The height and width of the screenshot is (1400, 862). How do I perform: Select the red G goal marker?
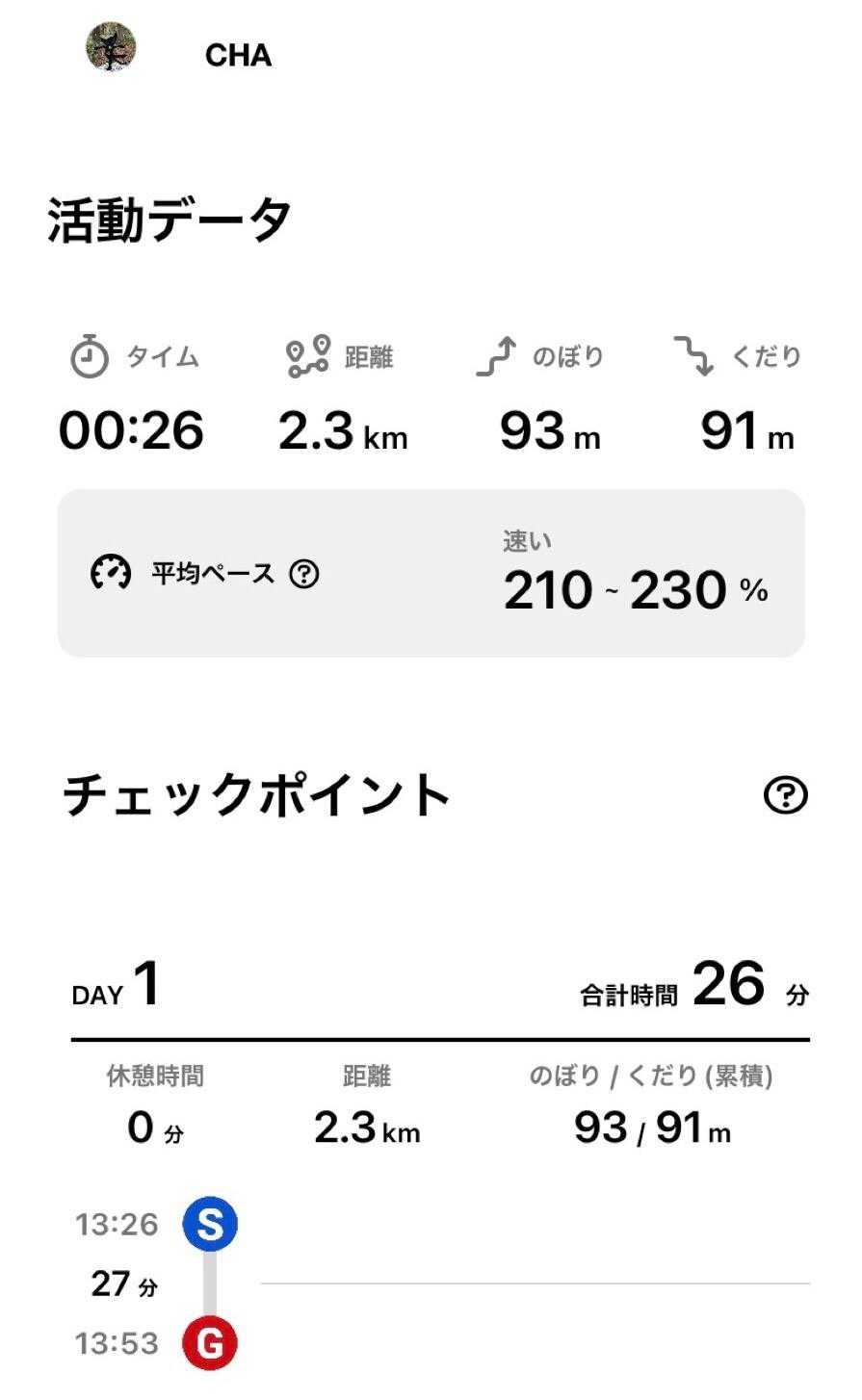coord(210,1343)
